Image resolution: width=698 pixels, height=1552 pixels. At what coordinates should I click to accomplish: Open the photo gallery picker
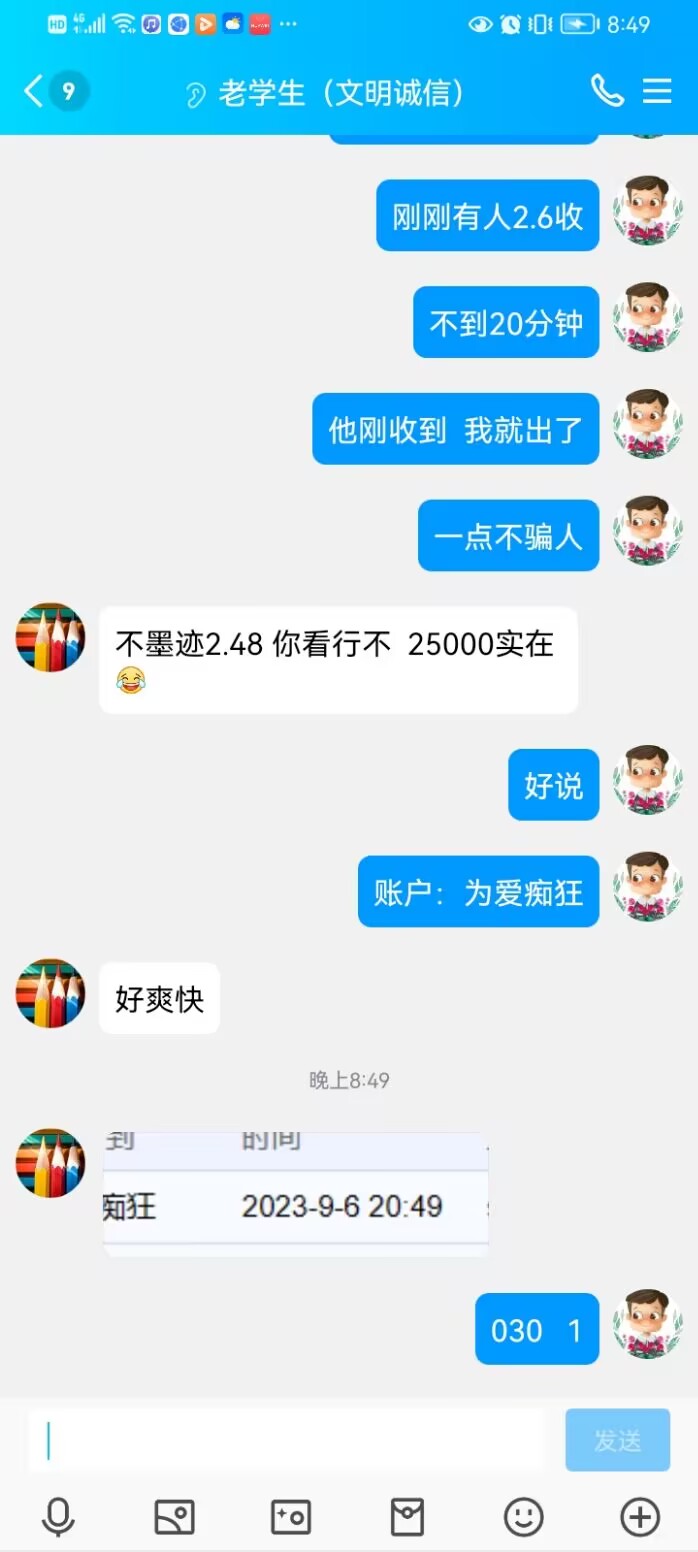point(174,1517)
